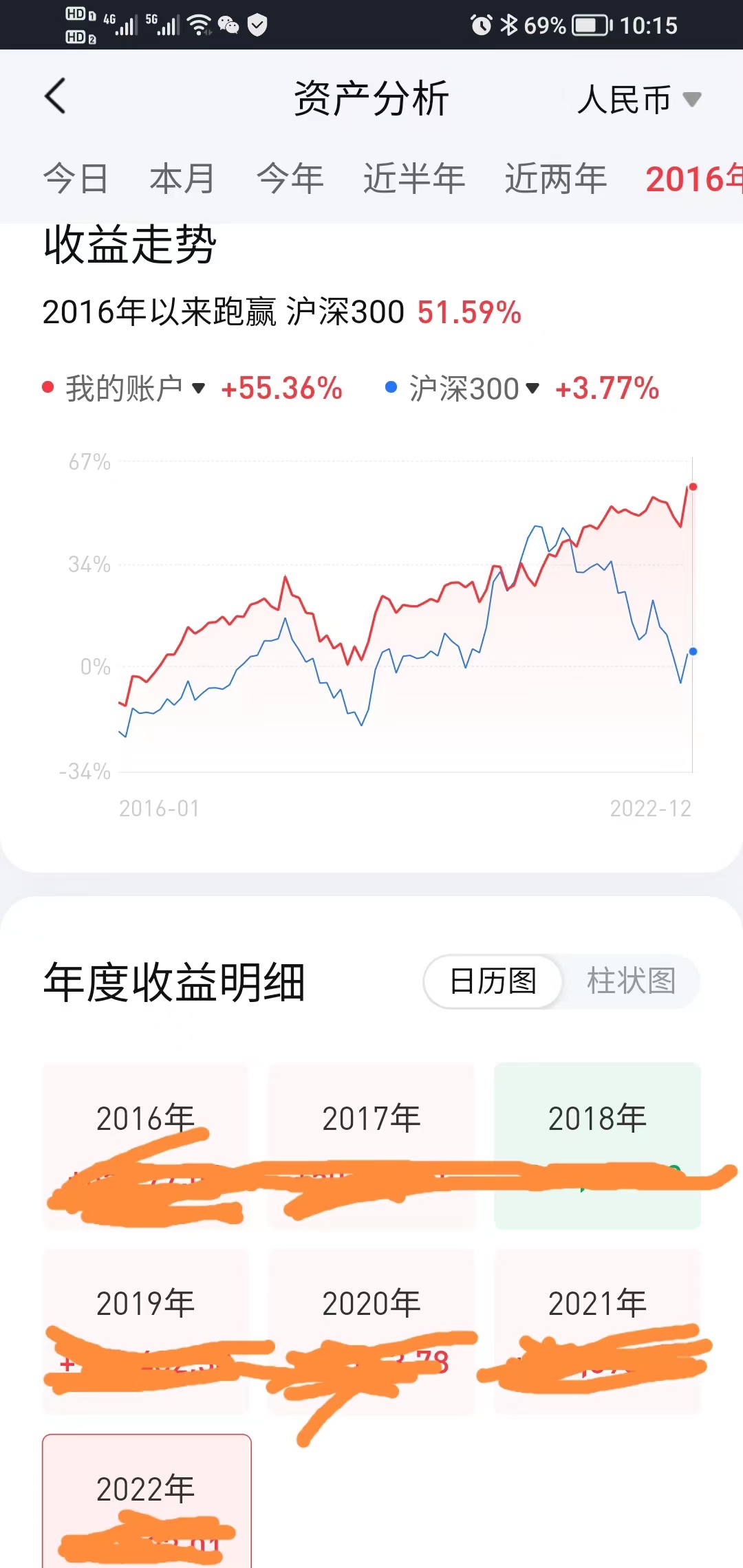
Task: Switch to the 今日 tab
Action: click(x=76, y=179)
